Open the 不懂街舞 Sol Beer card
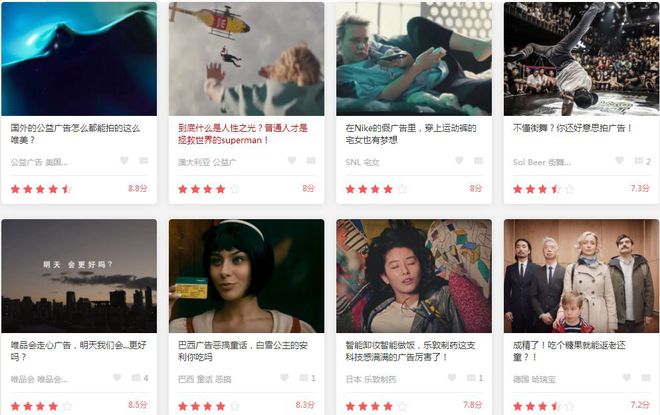 point(581,59)
